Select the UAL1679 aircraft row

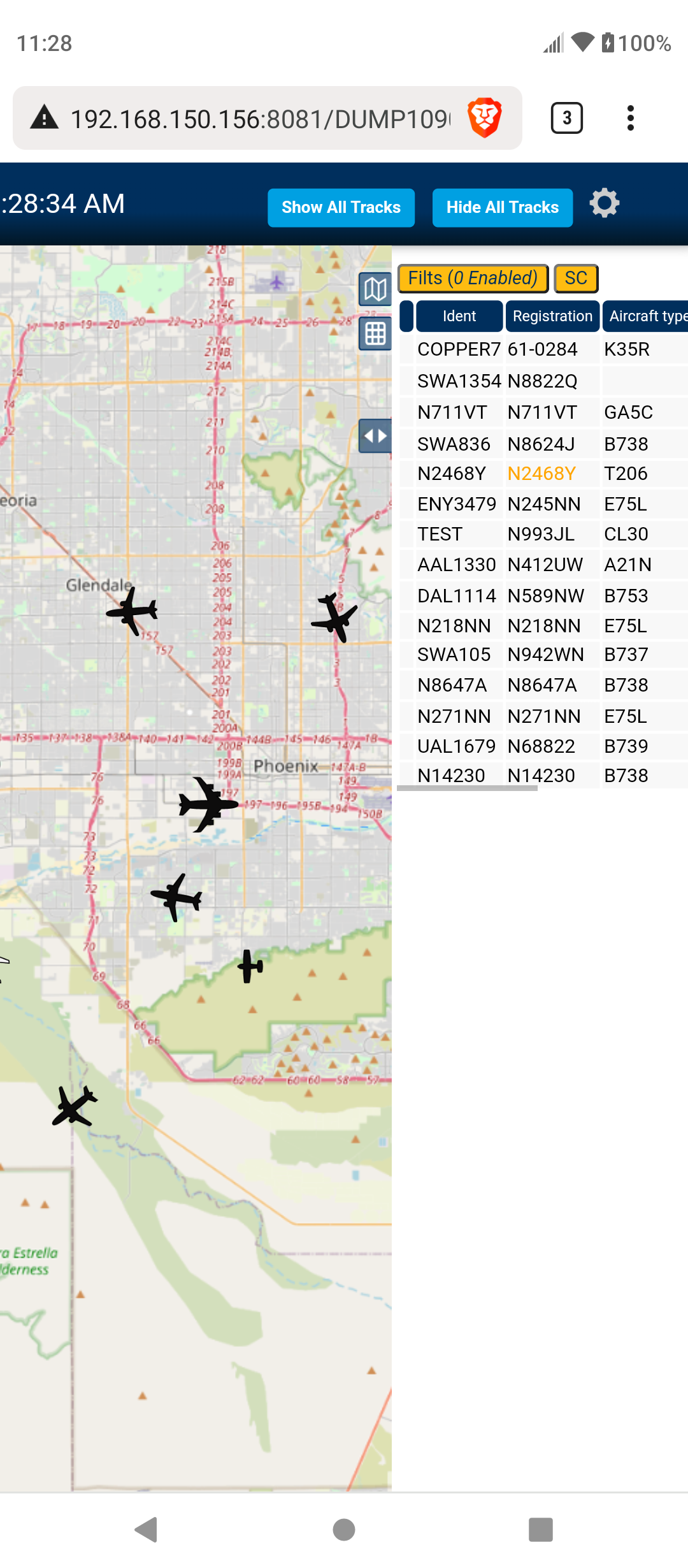pos(543,746)
